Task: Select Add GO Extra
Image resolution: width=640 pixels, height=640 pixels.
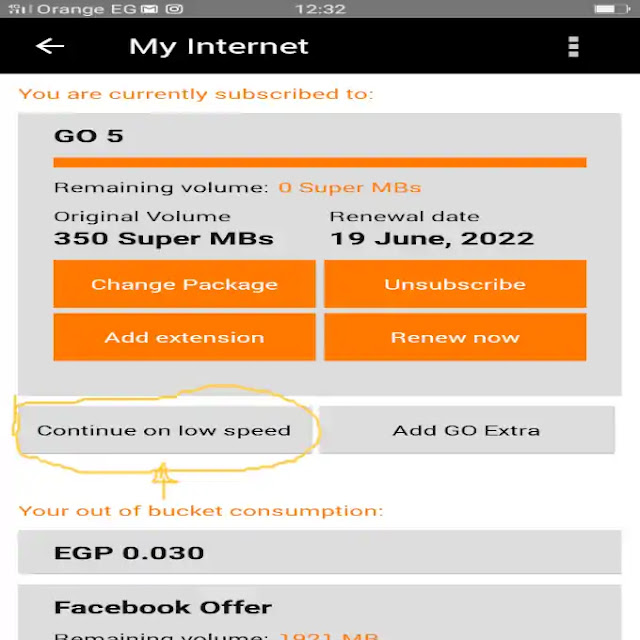Action: tap(466, 430)
